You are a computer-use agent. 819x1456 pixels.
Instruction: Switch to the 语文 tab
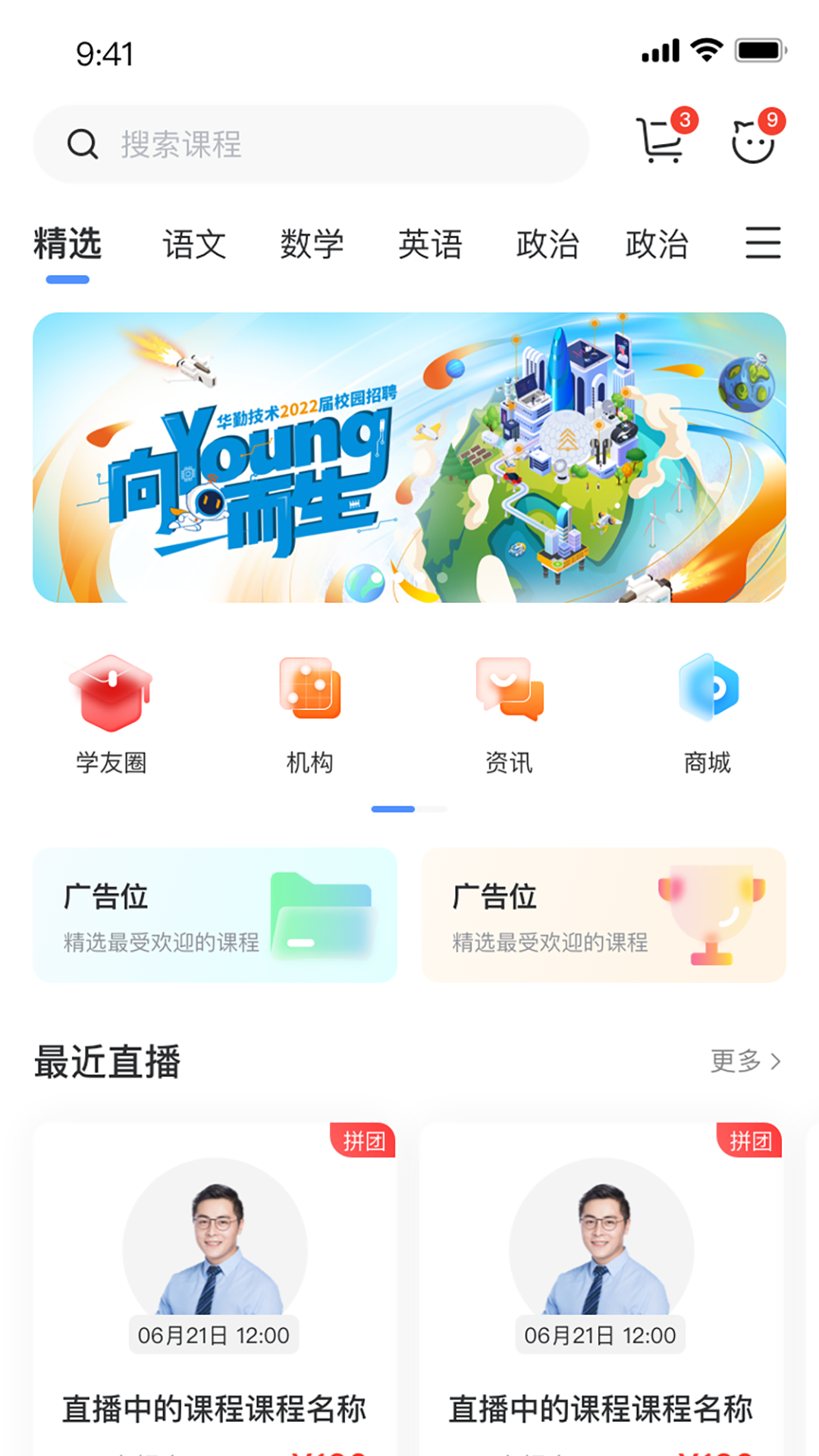194,244
